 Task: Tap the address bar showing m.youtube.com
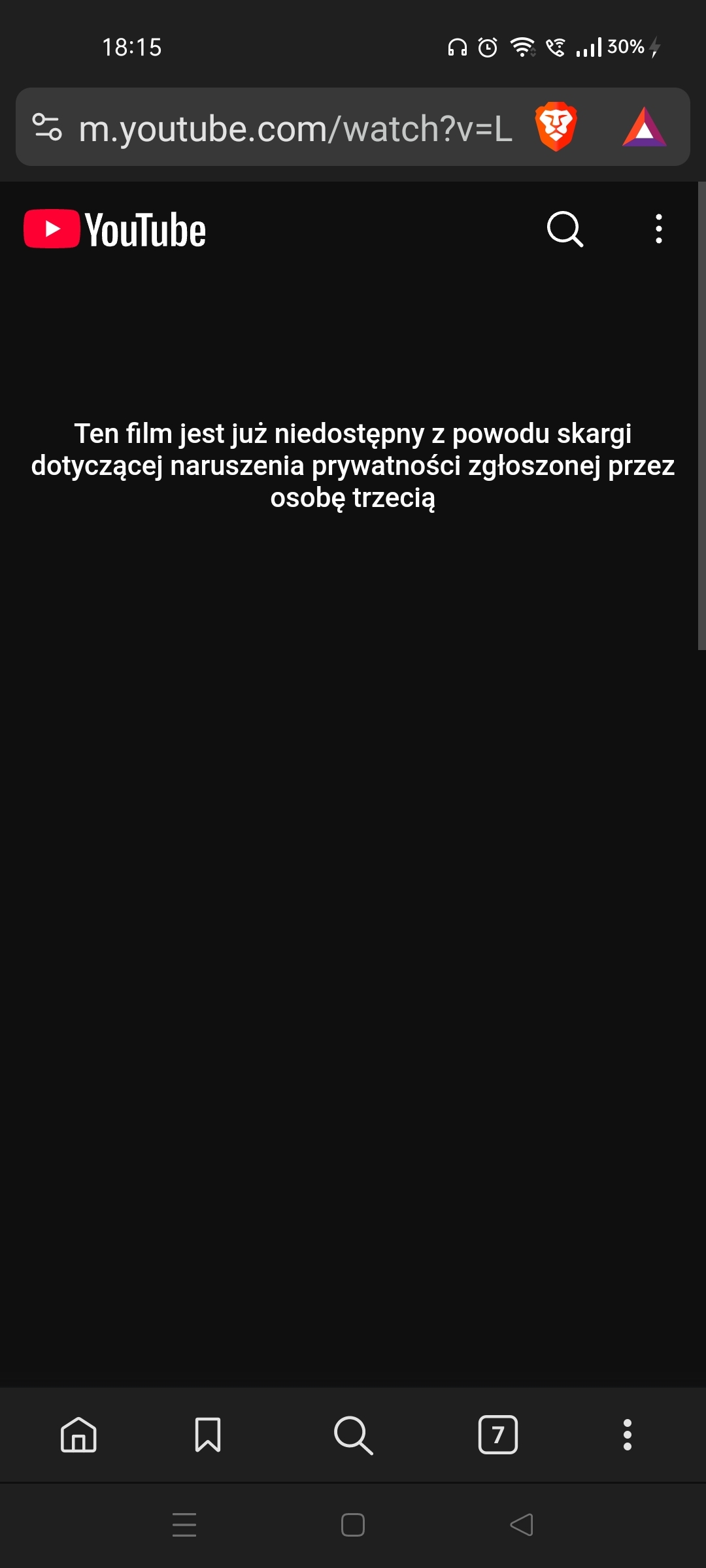tap(294, 128)
